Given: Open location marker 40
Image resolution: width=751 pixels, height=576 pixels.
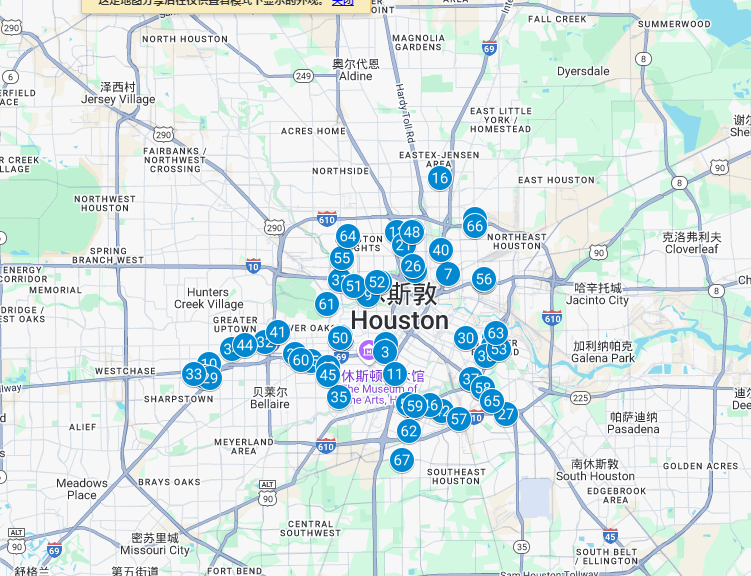Looking at the screenshot, I should tap(441, 250).
